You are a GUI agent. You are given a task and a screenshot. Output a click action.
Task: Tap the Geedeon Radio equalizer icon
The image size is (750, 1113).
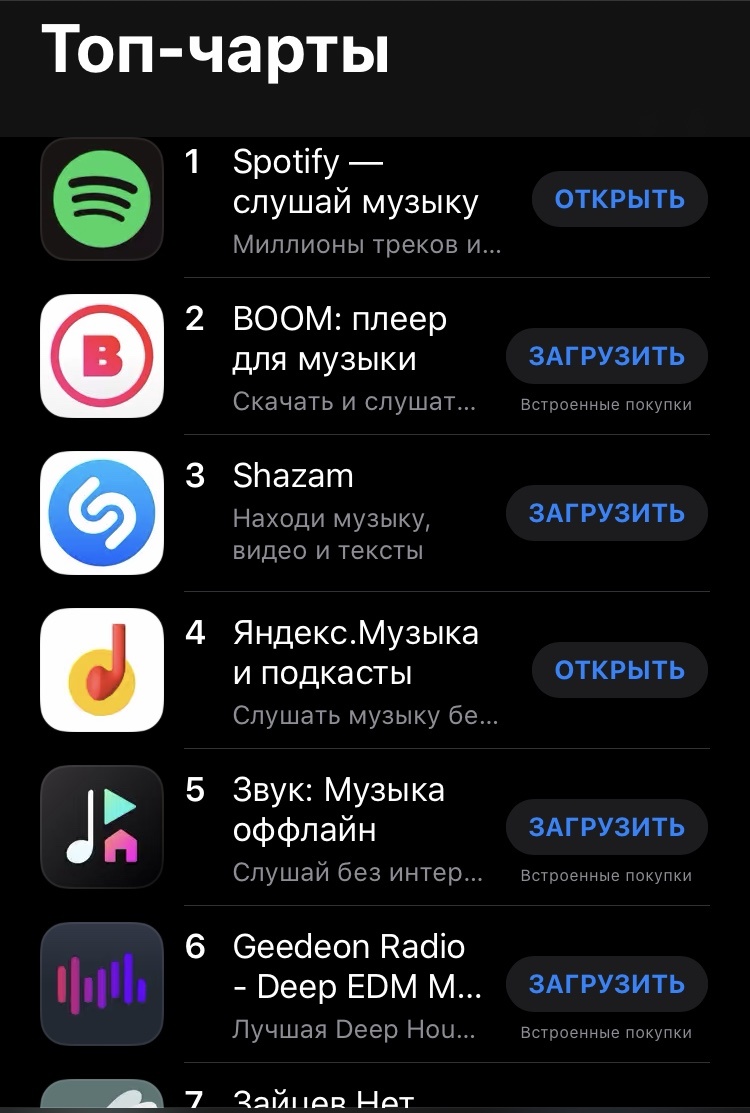click(x=101, y=984)
